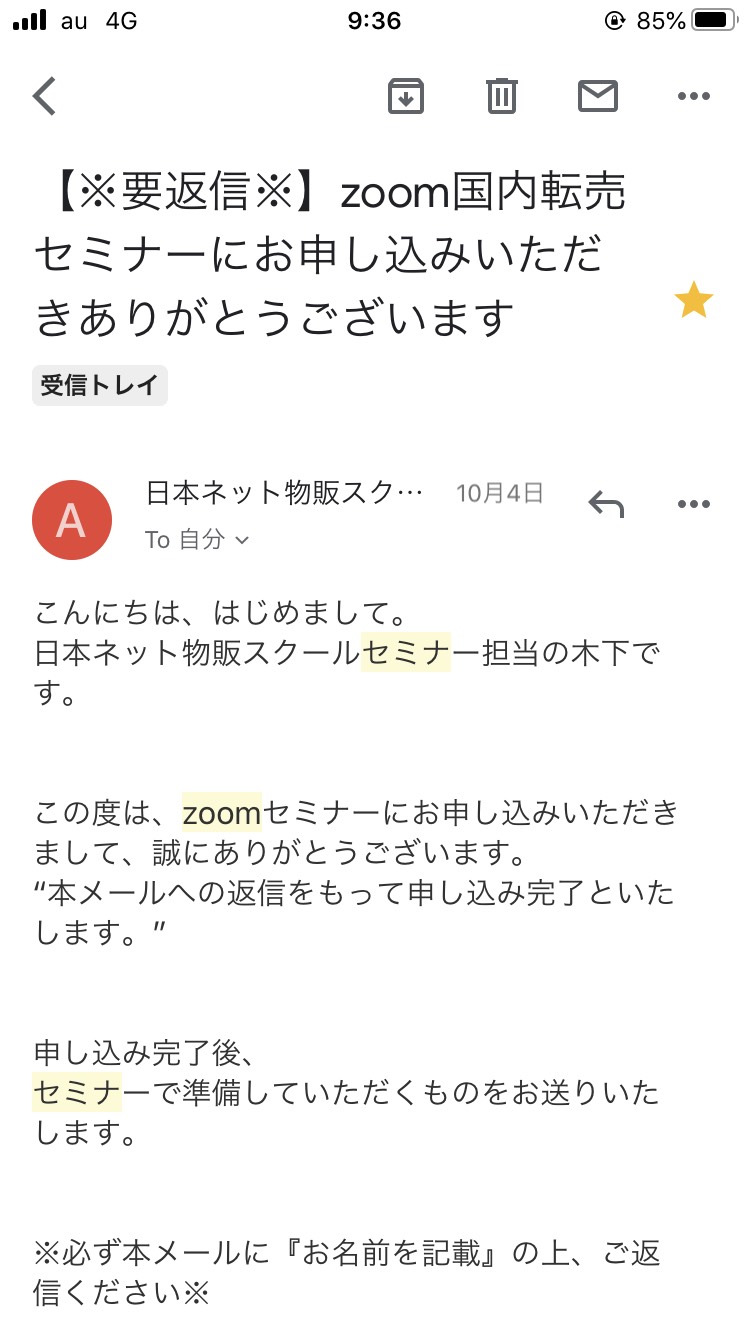Archive this email
Image resolution: width=750 pixels, height=1334 pixels.
(x=406, y=96)
